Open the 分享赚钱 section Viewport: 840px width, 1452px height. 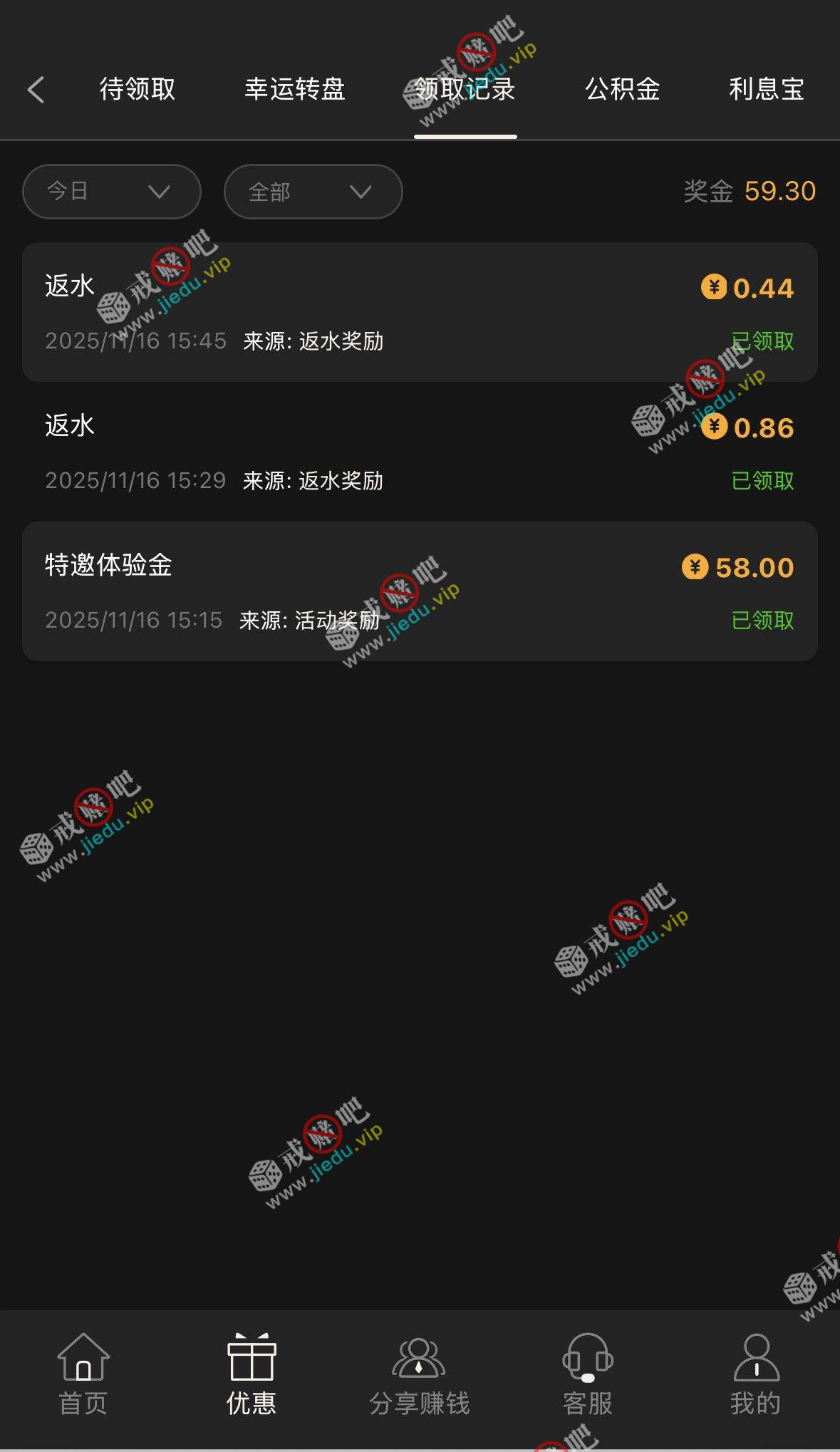(419, 1375)
